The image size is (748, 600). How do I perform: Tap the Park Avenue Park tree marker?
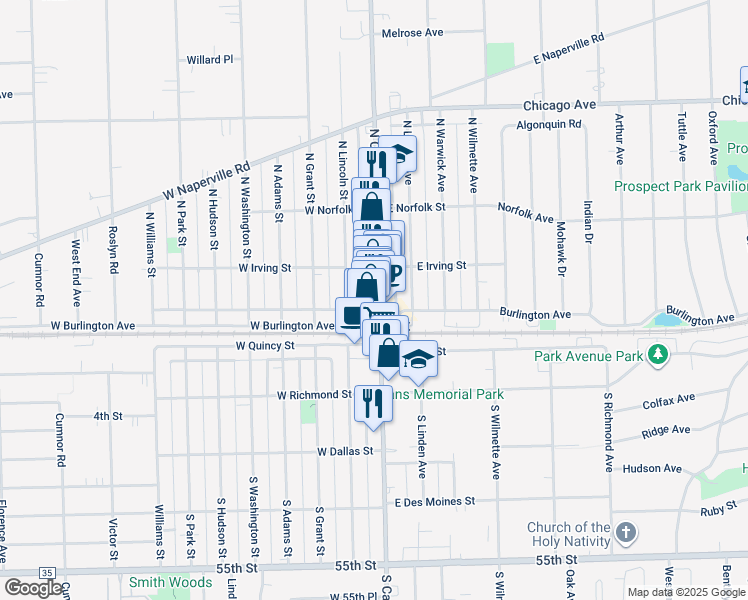pyautogui.click(x=657, y=355)
